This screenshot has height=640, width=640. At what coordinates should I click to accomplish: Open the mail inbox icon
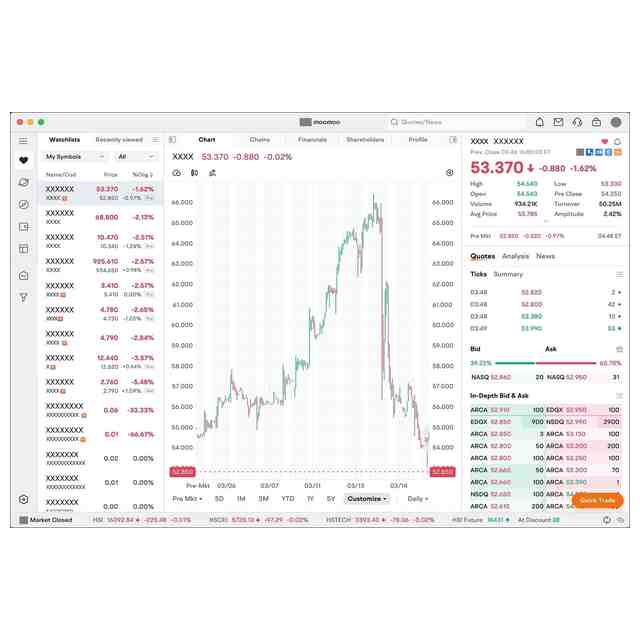pos(559,122)
